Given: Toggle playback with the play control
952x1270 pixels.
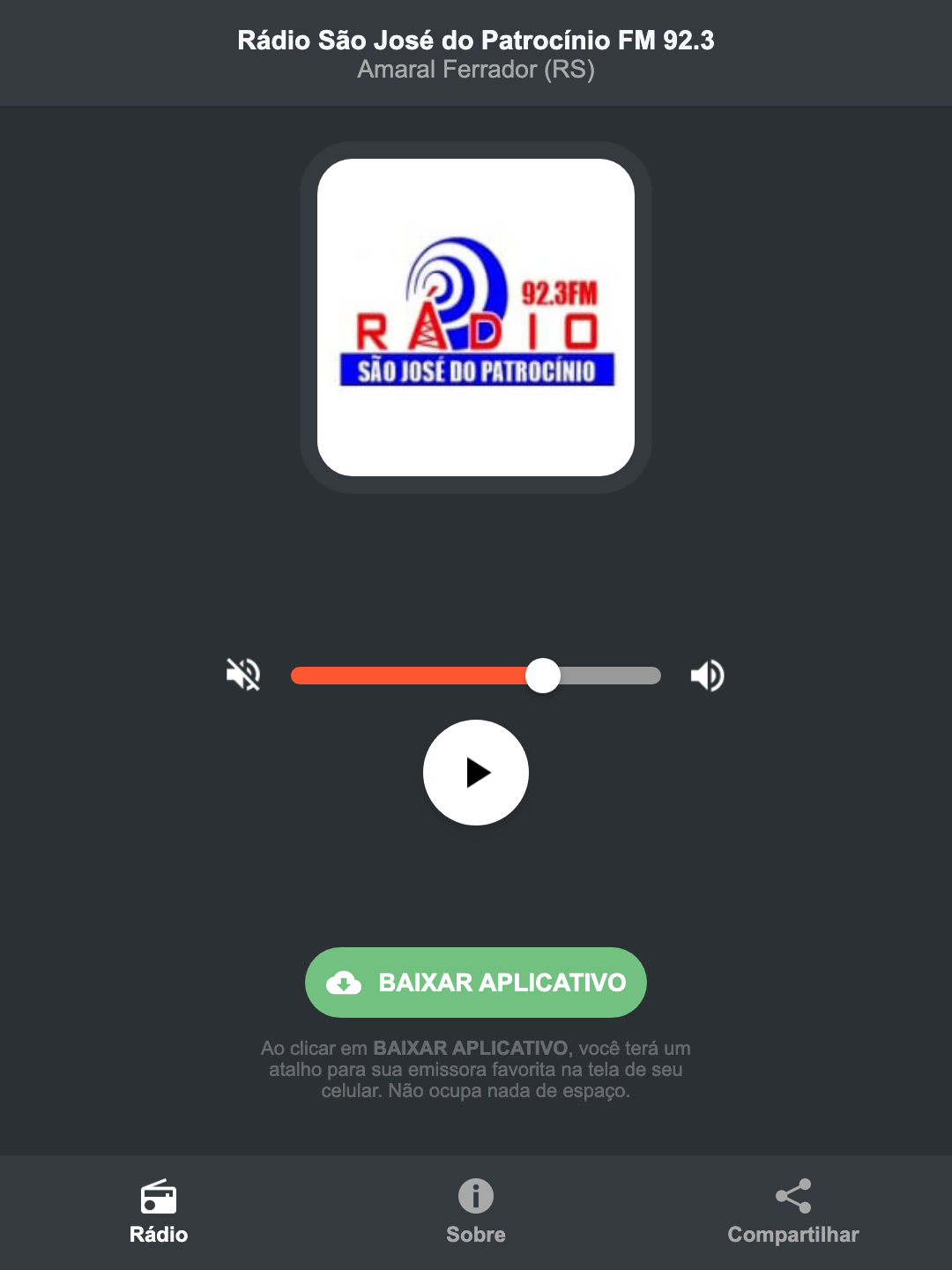Looking at the screenshot, I should 475,773.
